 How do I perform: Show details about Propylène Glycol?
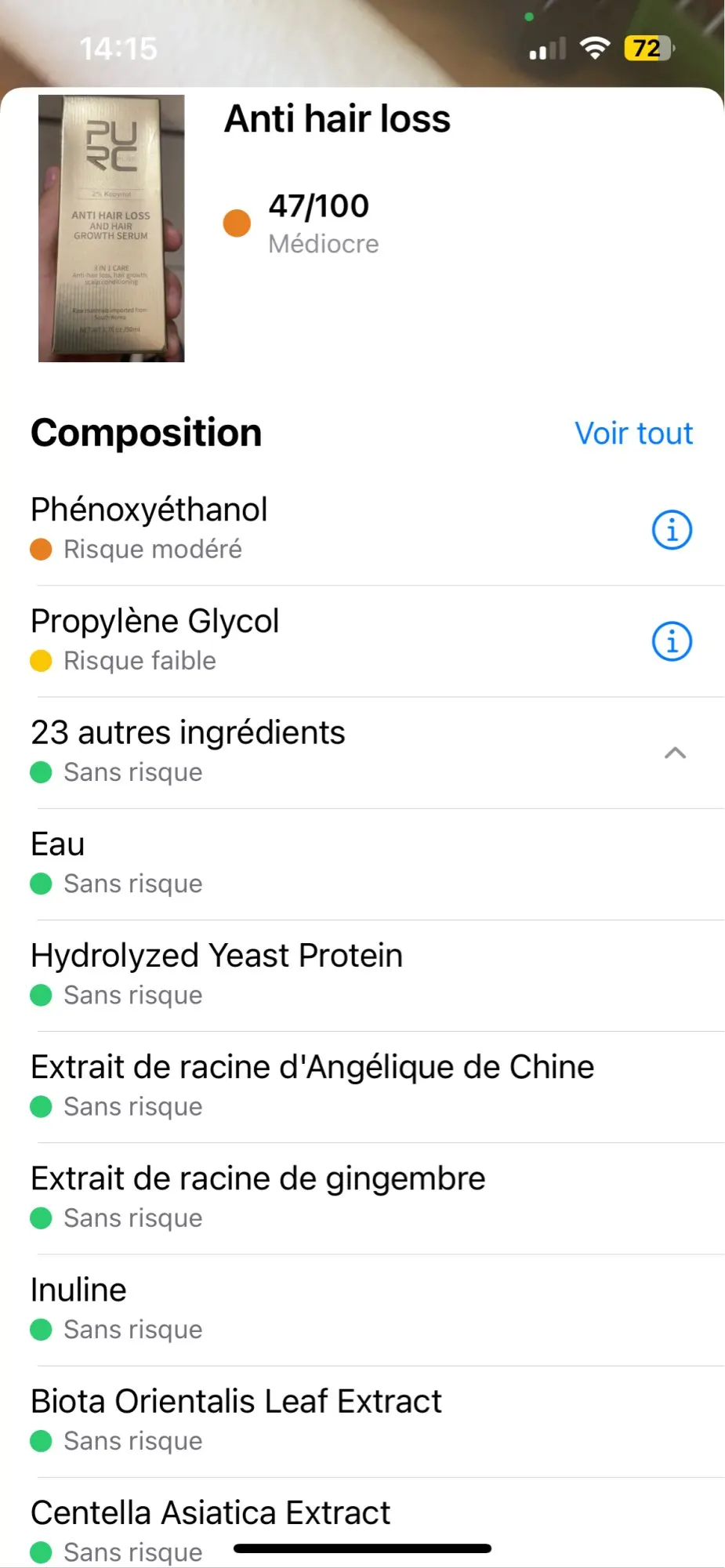(672, 641)
